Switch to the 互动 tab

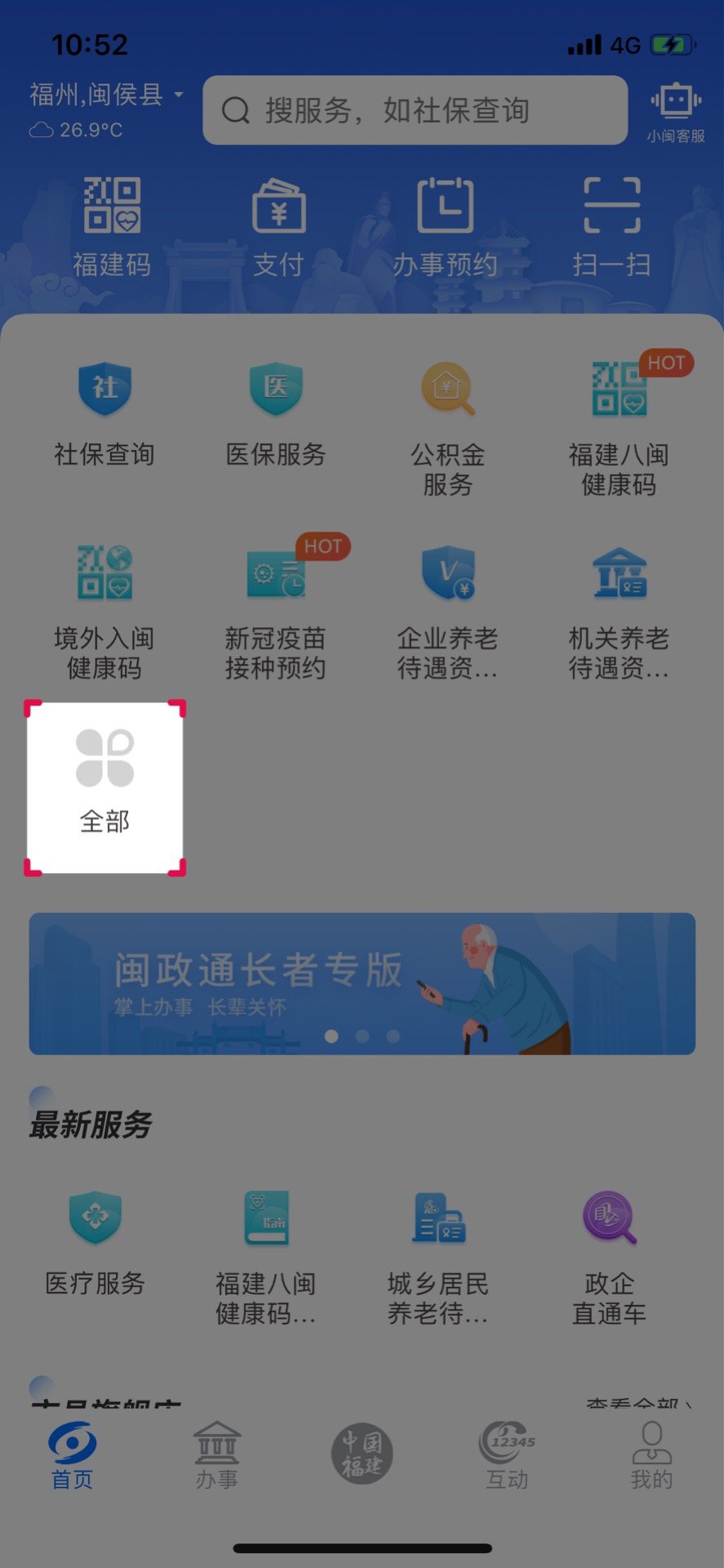(x=507, y=1455)
